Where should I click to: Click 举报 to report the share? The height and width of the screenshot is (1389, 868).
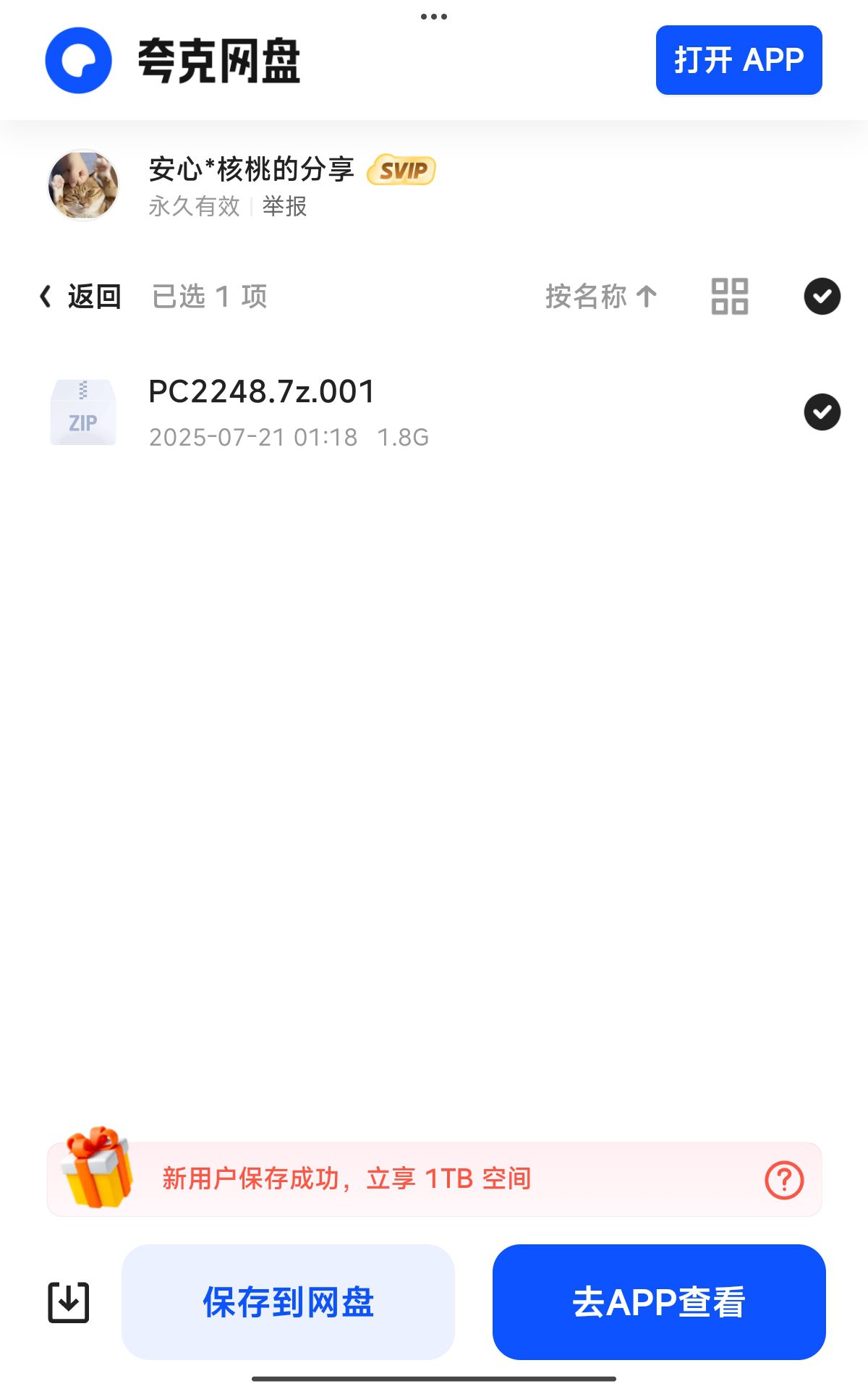point(284,208)
